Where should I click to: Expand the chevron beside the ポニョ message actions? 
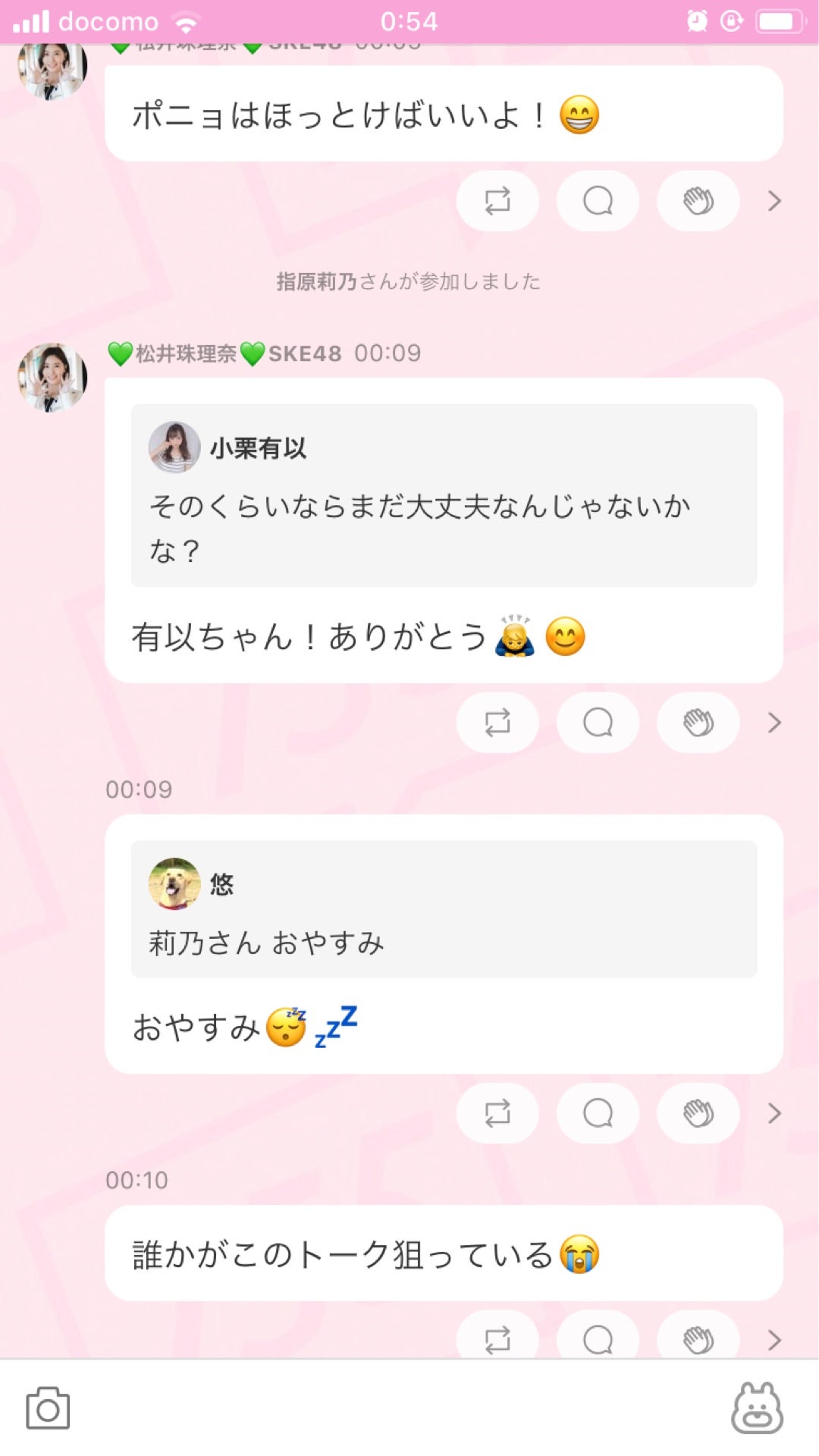[x=773, y=201]
